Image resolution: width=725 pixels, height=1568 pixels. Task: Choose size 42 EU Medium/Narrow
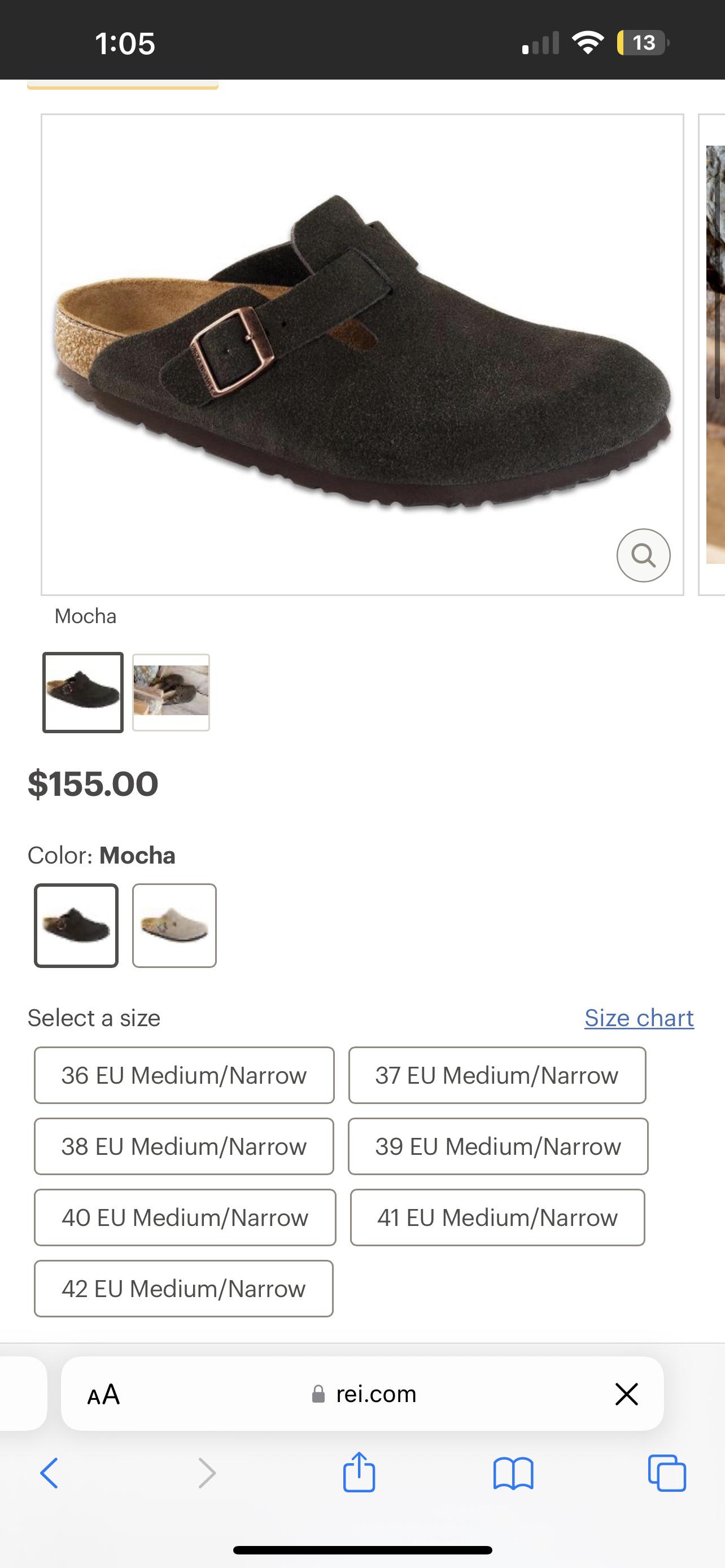184,1289
